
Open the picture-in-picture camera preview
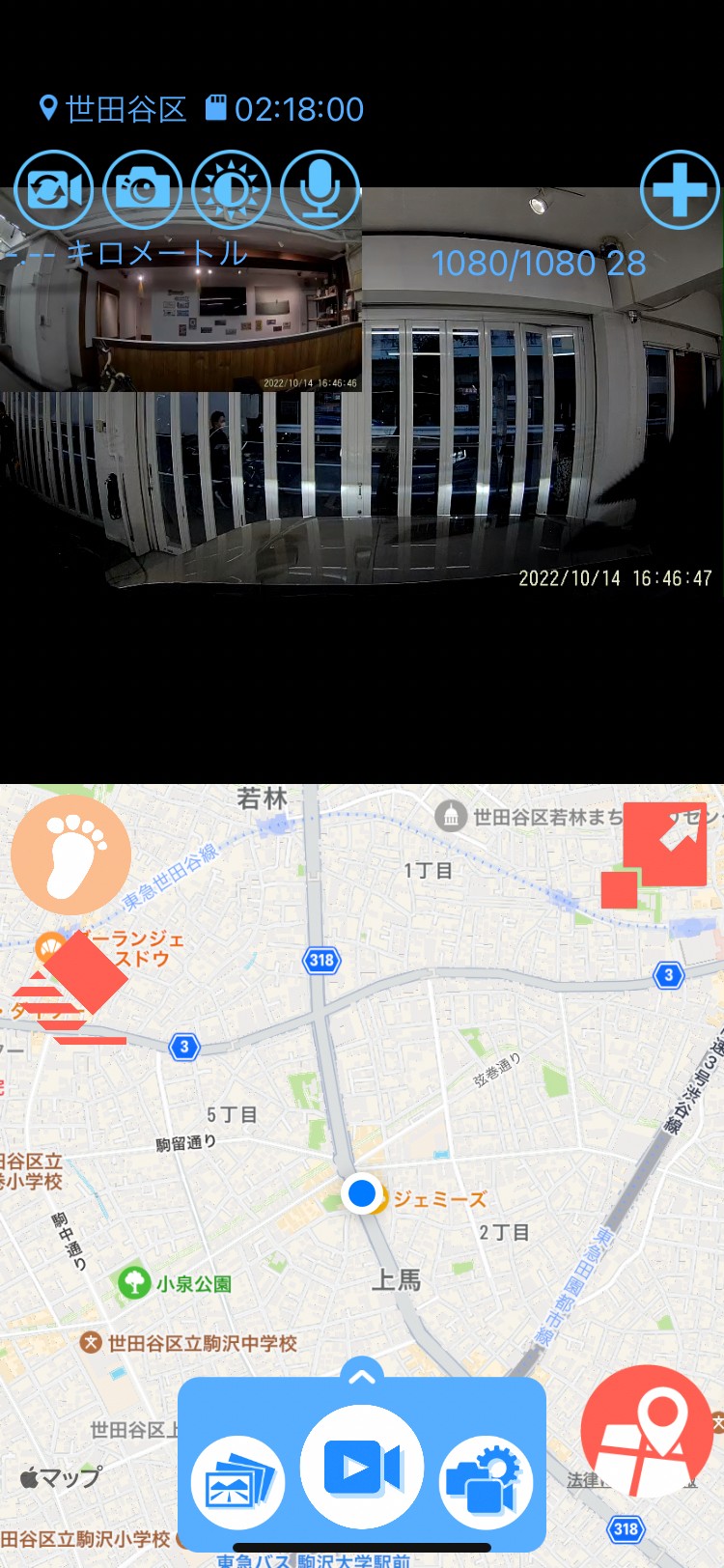click(181, 290)
